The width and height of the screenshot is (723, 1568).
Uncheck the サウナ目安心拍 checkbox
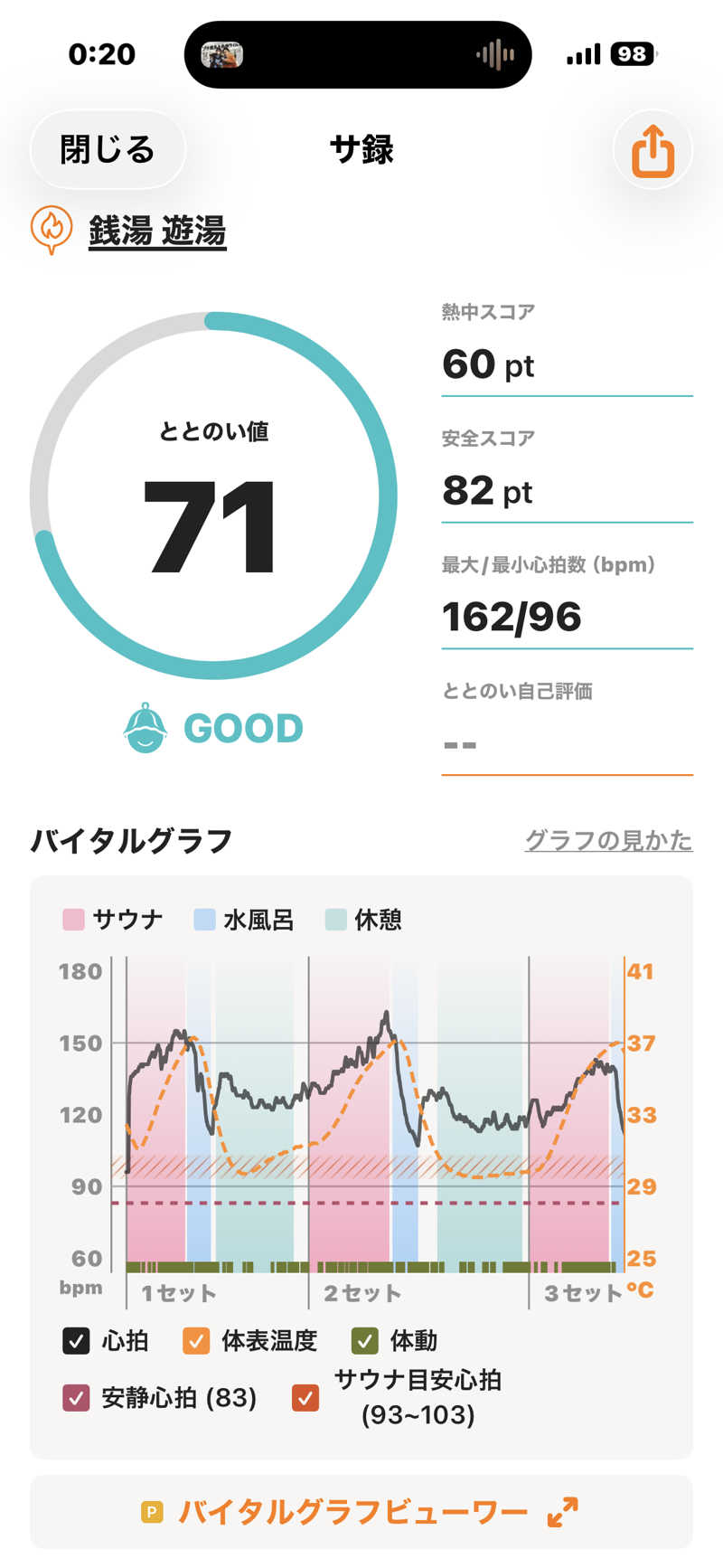(x=305, y=1398)
